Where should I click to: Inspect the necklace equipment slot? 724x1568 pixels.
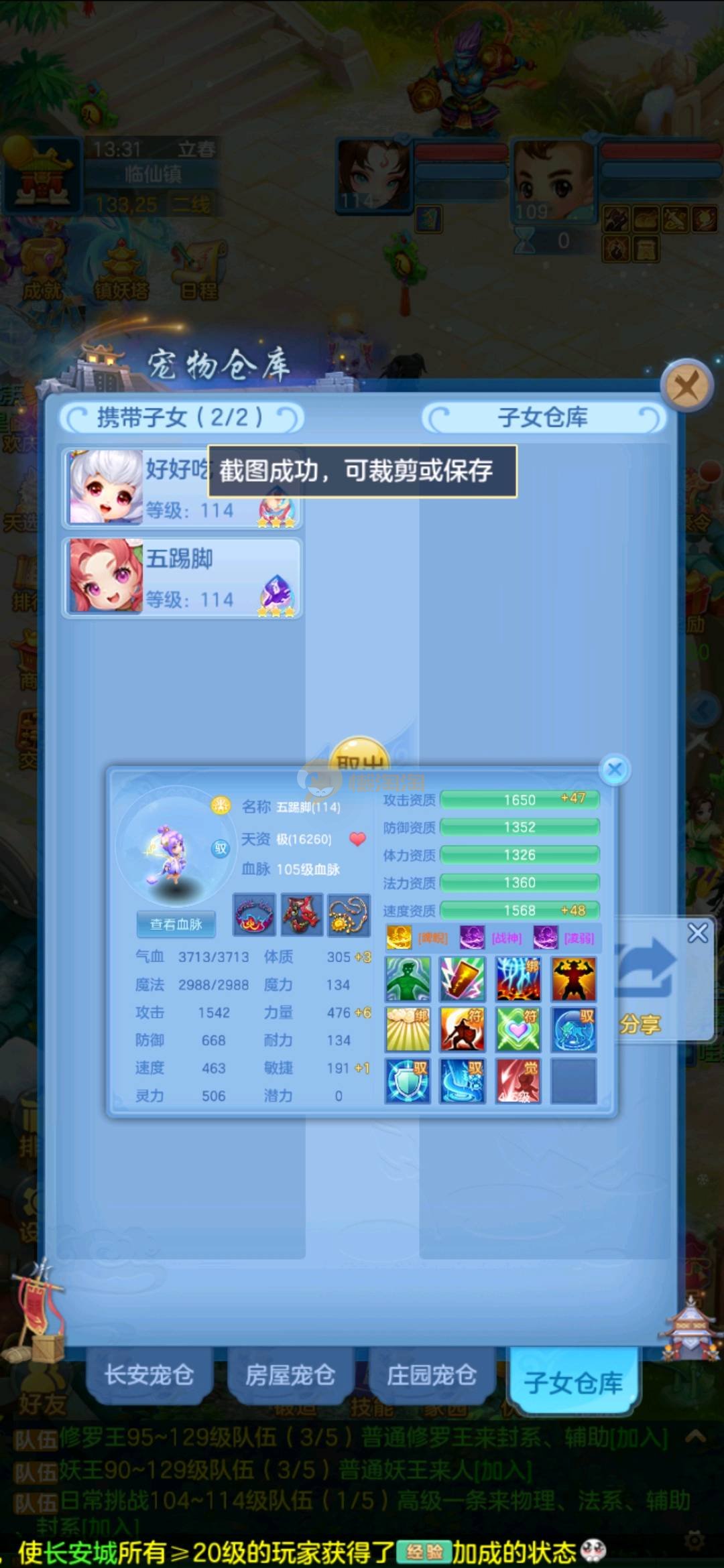[x=349, y=915]
